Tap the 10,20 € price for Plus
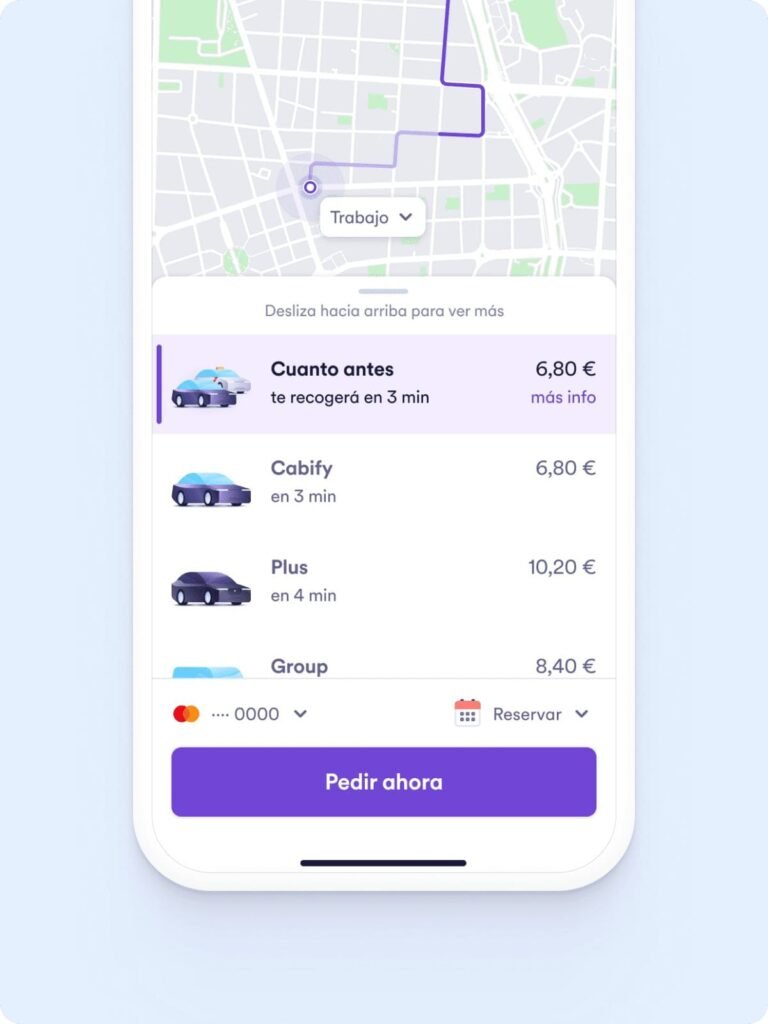The height and width of the screenshot is (1024, 768). tap(561, 567)
